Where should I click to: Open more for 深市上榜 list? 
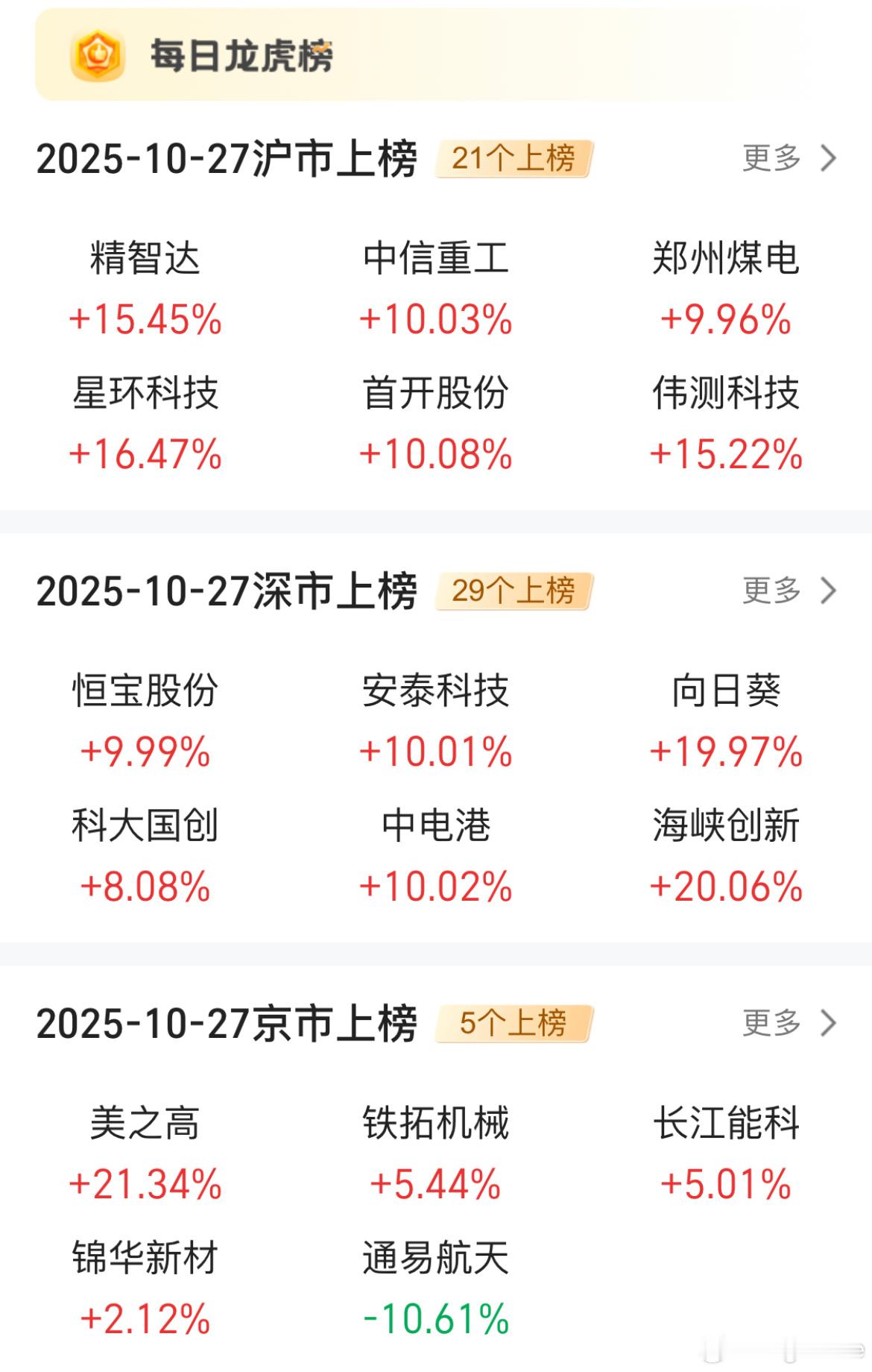pos(789,591)
